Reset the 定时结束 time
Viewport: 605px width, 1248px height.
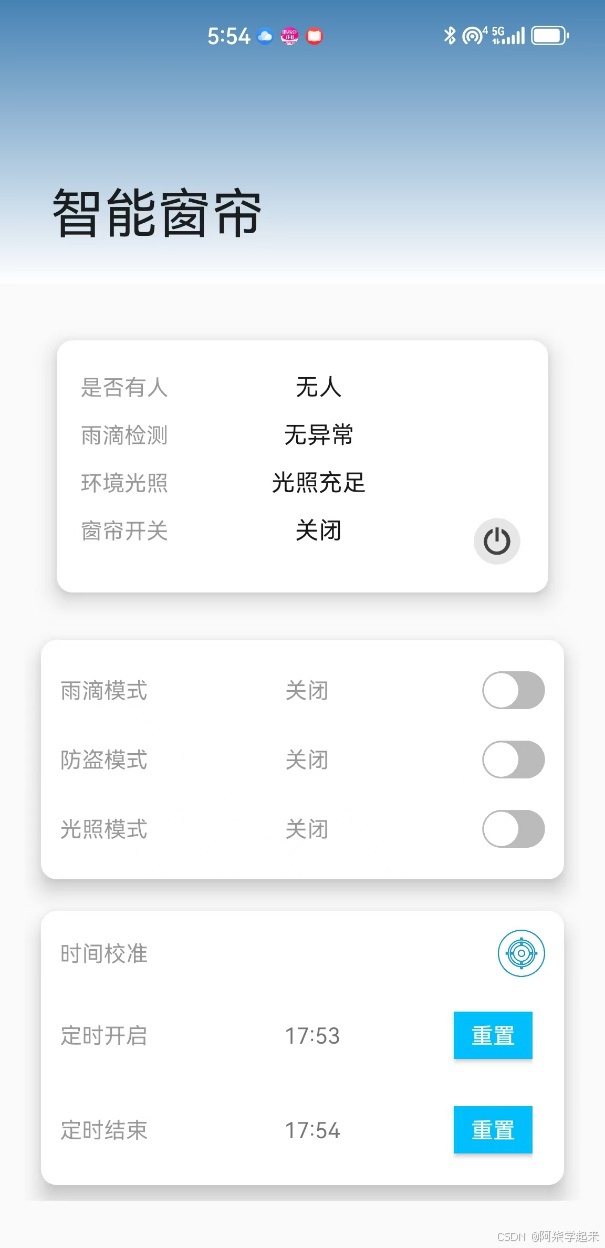click(x=493, y=1130)
